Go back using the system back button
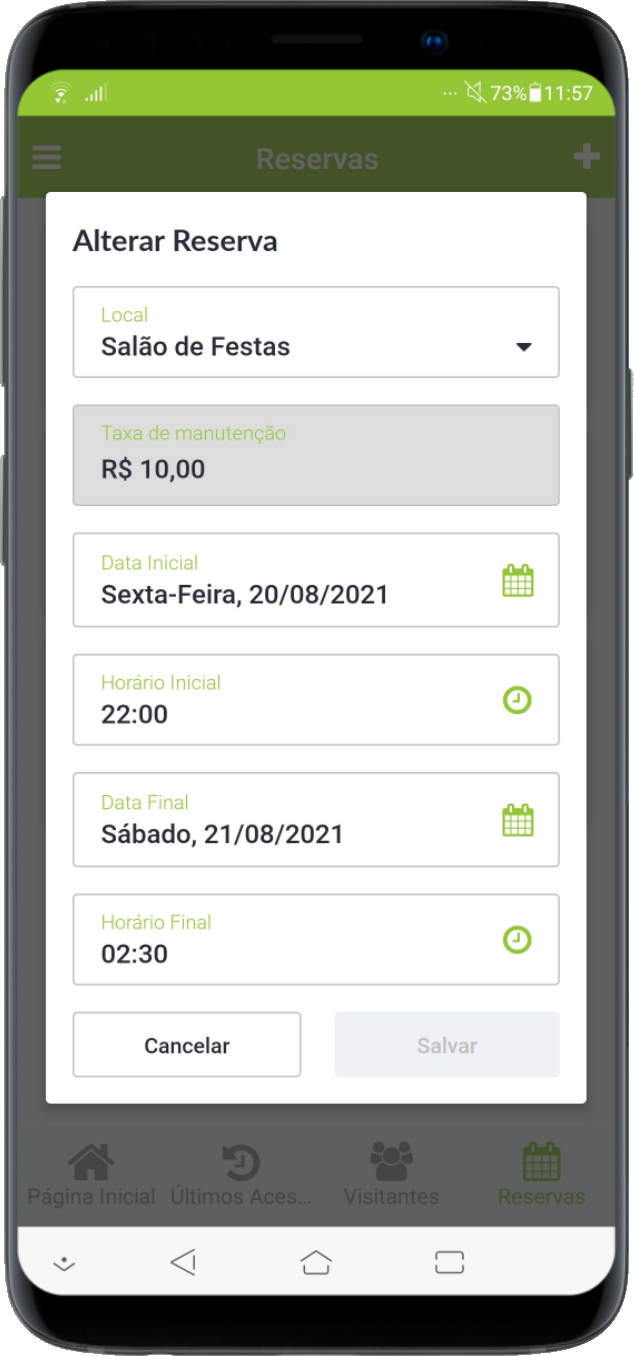The height and width of the screenshot is (1356, 634). click(x=183, y=1263)
